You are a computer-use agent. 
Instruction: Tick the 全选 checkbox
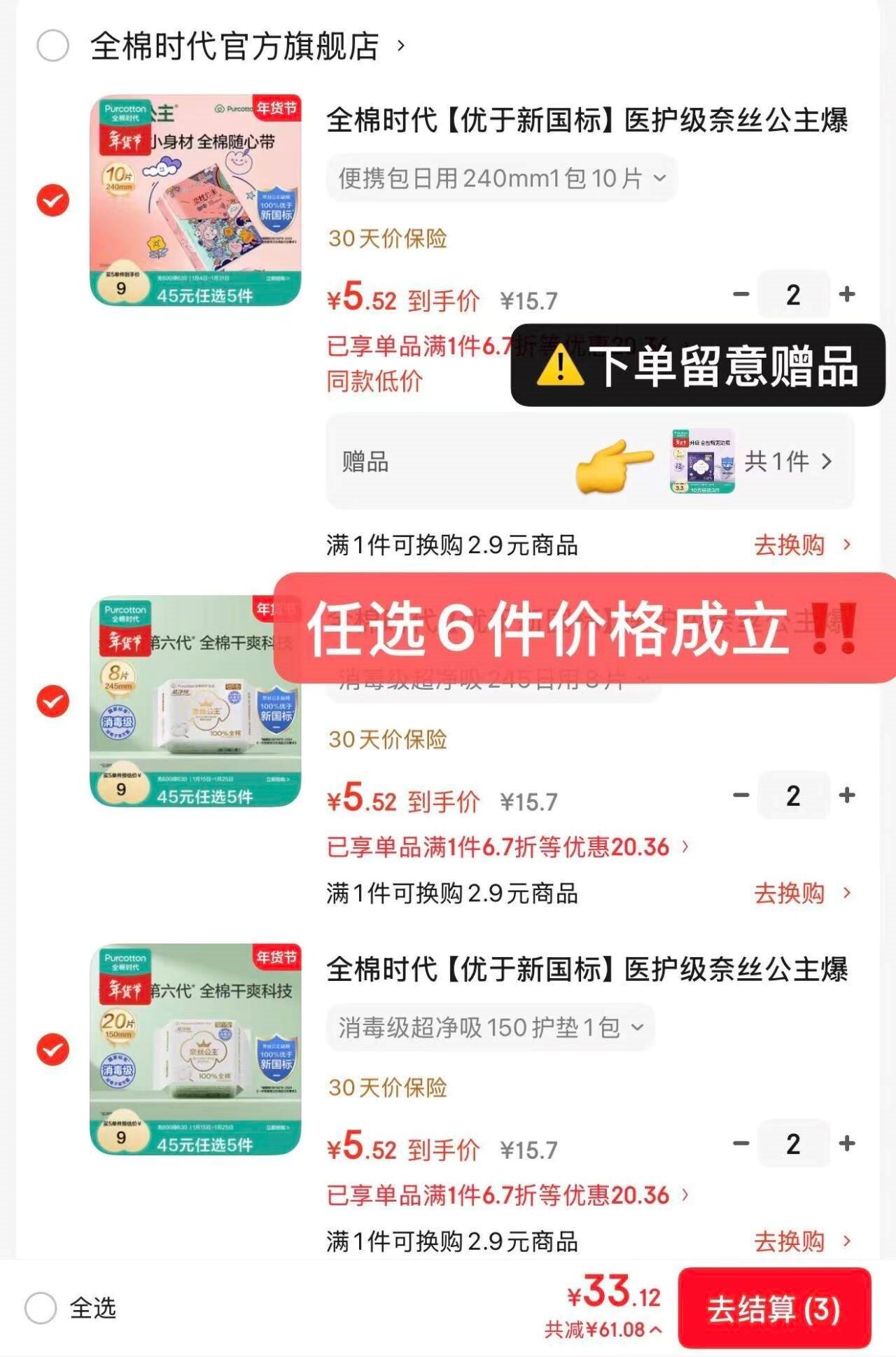click(x=41, y=1308)
